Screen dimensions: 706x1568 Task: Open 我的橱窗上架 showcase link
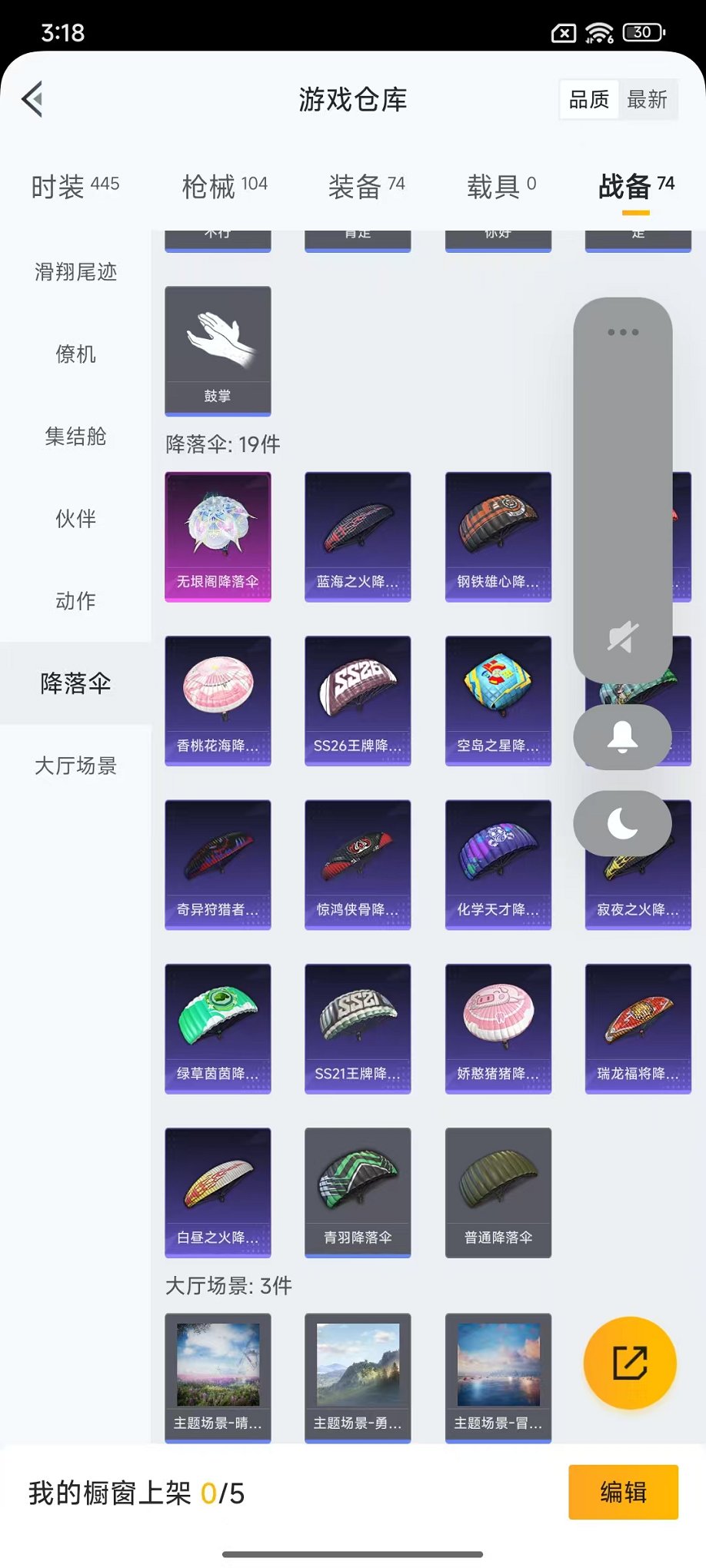(x=134, y=1489)
